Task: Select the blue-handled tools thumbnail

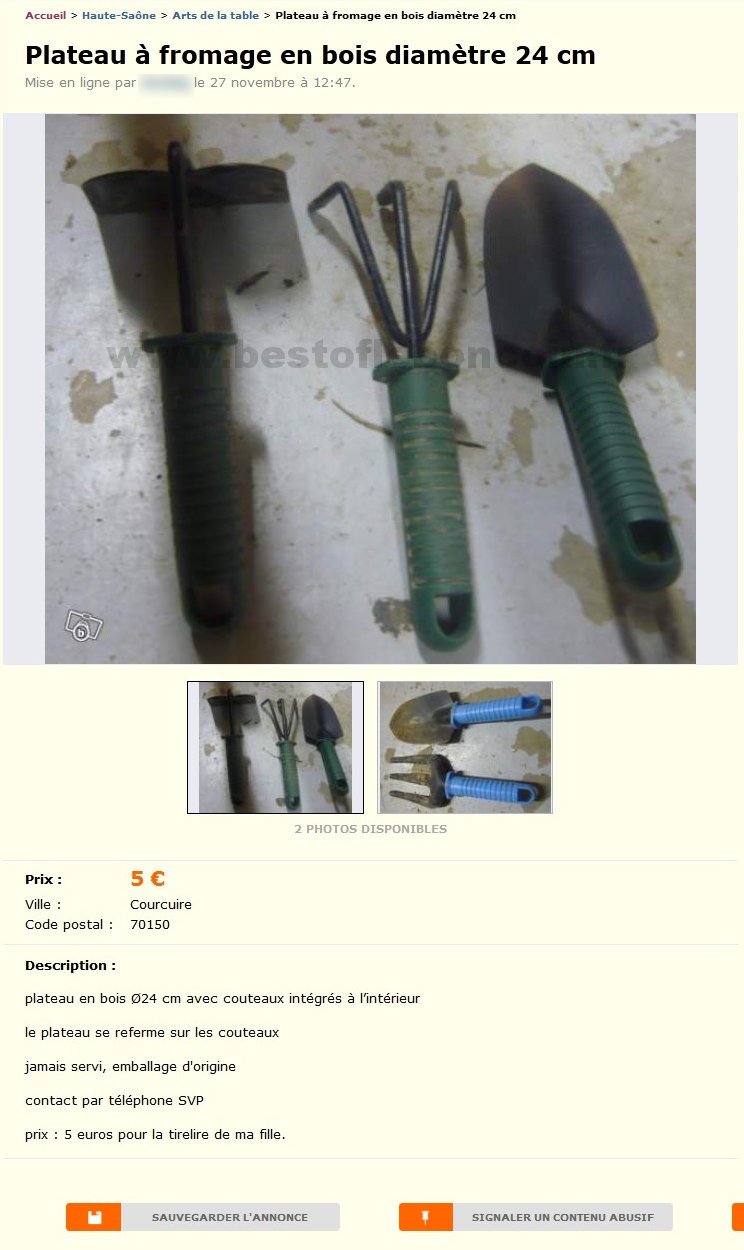Action: click(465, 747)
